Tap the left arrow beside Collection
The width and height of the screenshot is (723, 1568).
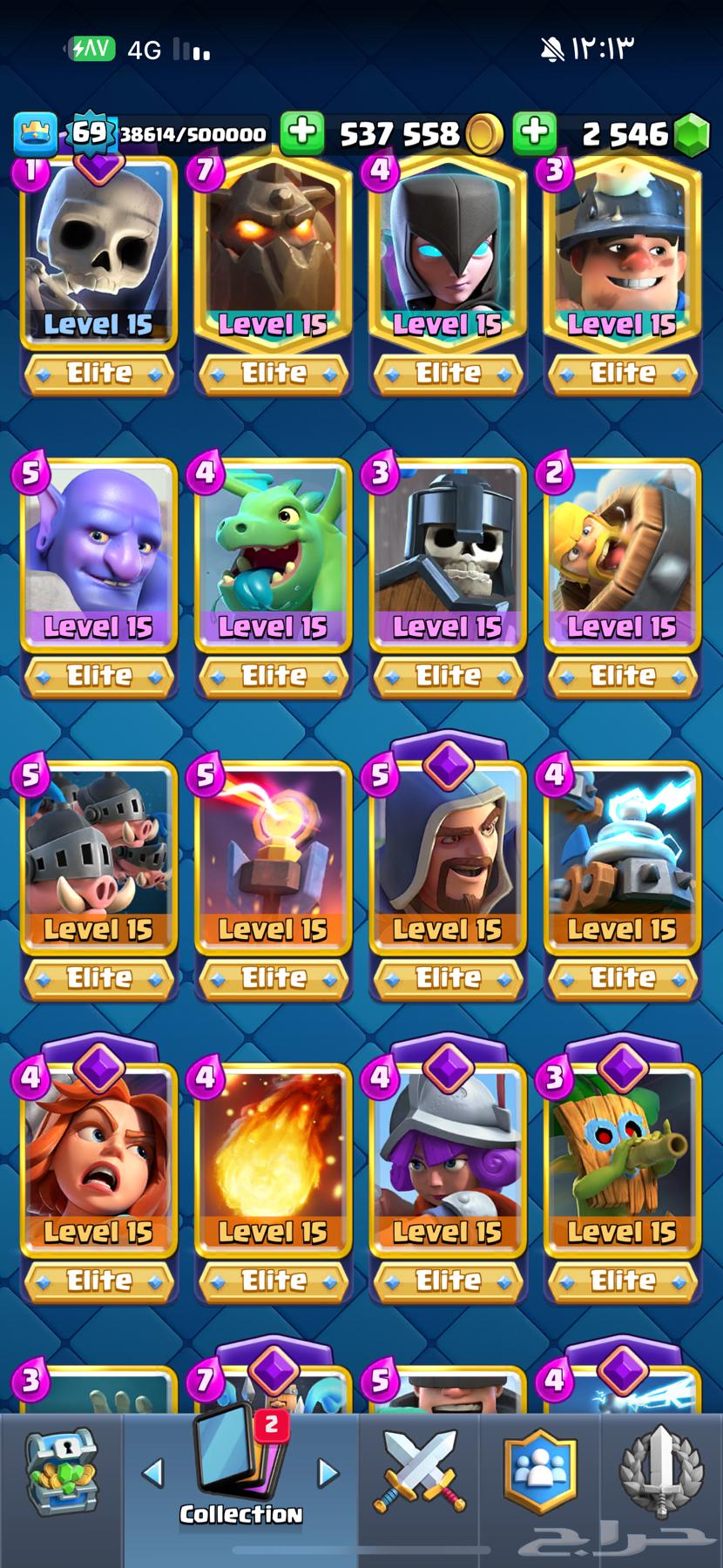[x=152, y=1473]
